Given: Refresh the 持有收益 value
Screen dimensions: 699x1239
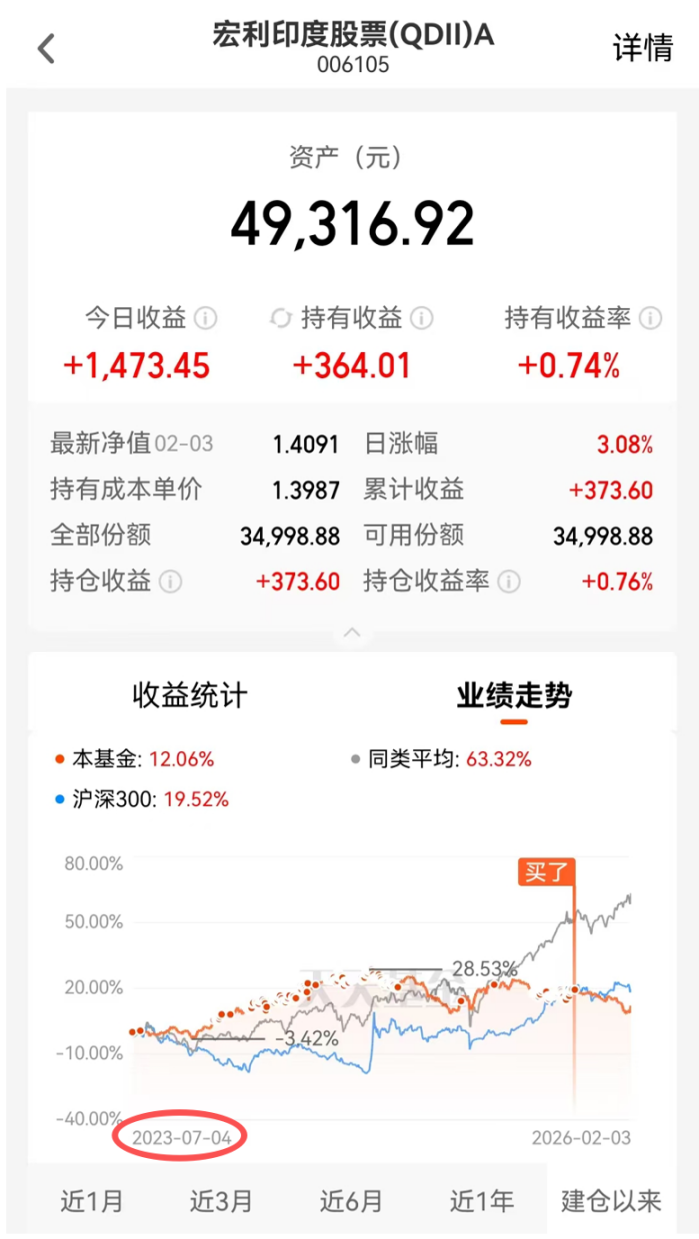Looking at the screenshot, I should tap(281, 319).
